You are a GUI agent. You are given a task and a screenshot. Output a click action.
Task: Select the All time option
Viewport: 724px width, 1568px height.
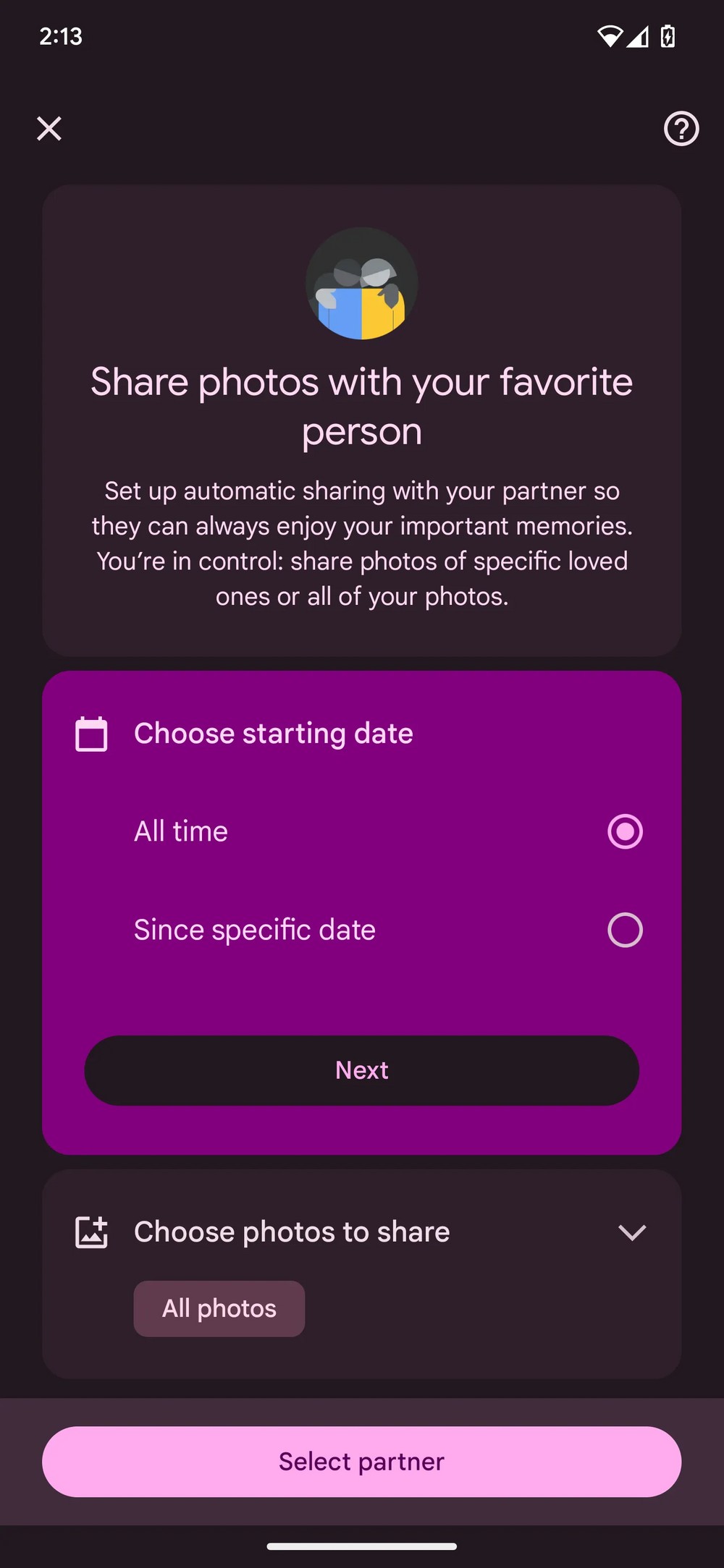point(625,831)
